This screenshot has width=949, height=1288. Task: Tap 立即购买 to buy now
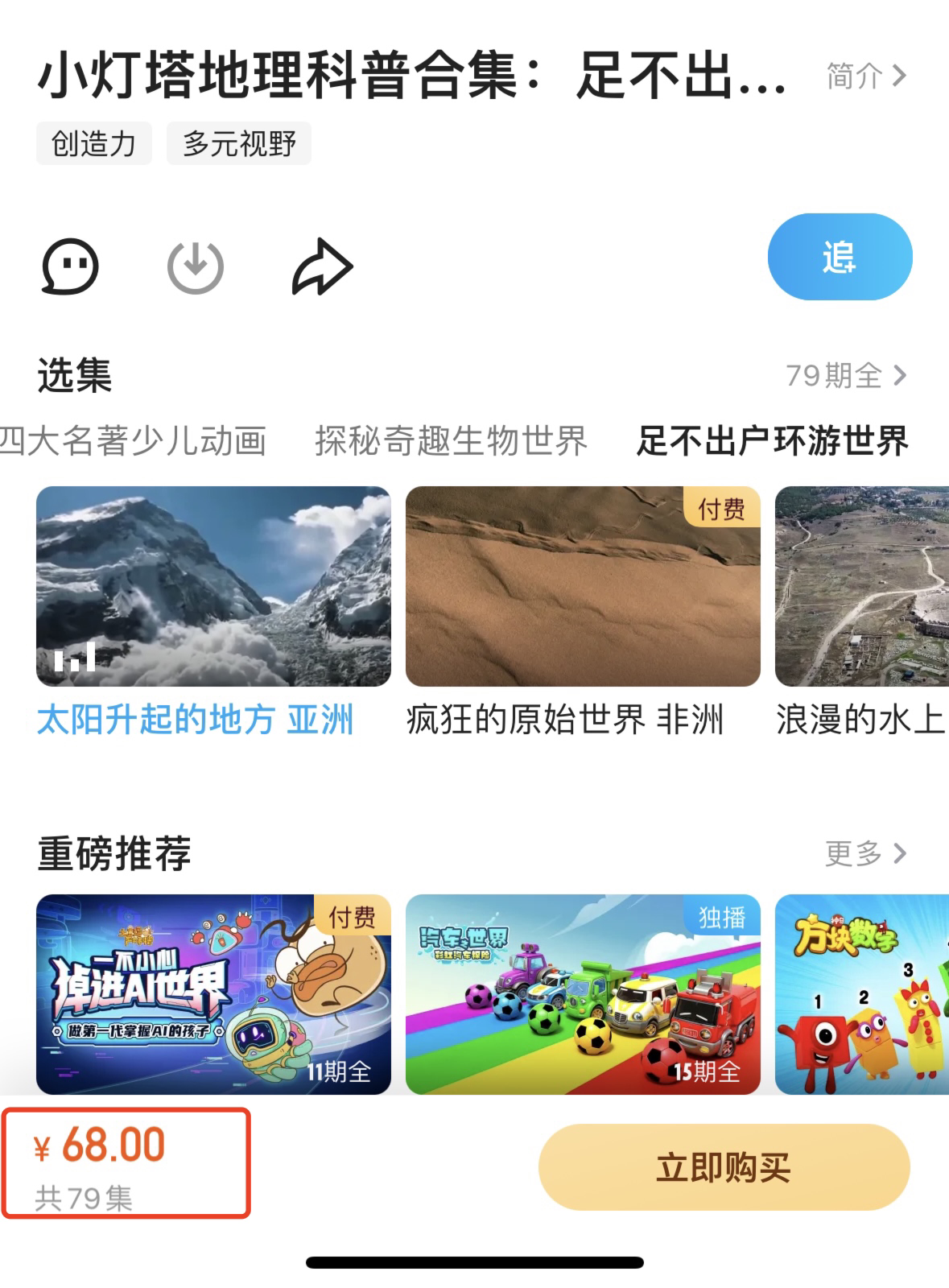(x=724, y=1167)
